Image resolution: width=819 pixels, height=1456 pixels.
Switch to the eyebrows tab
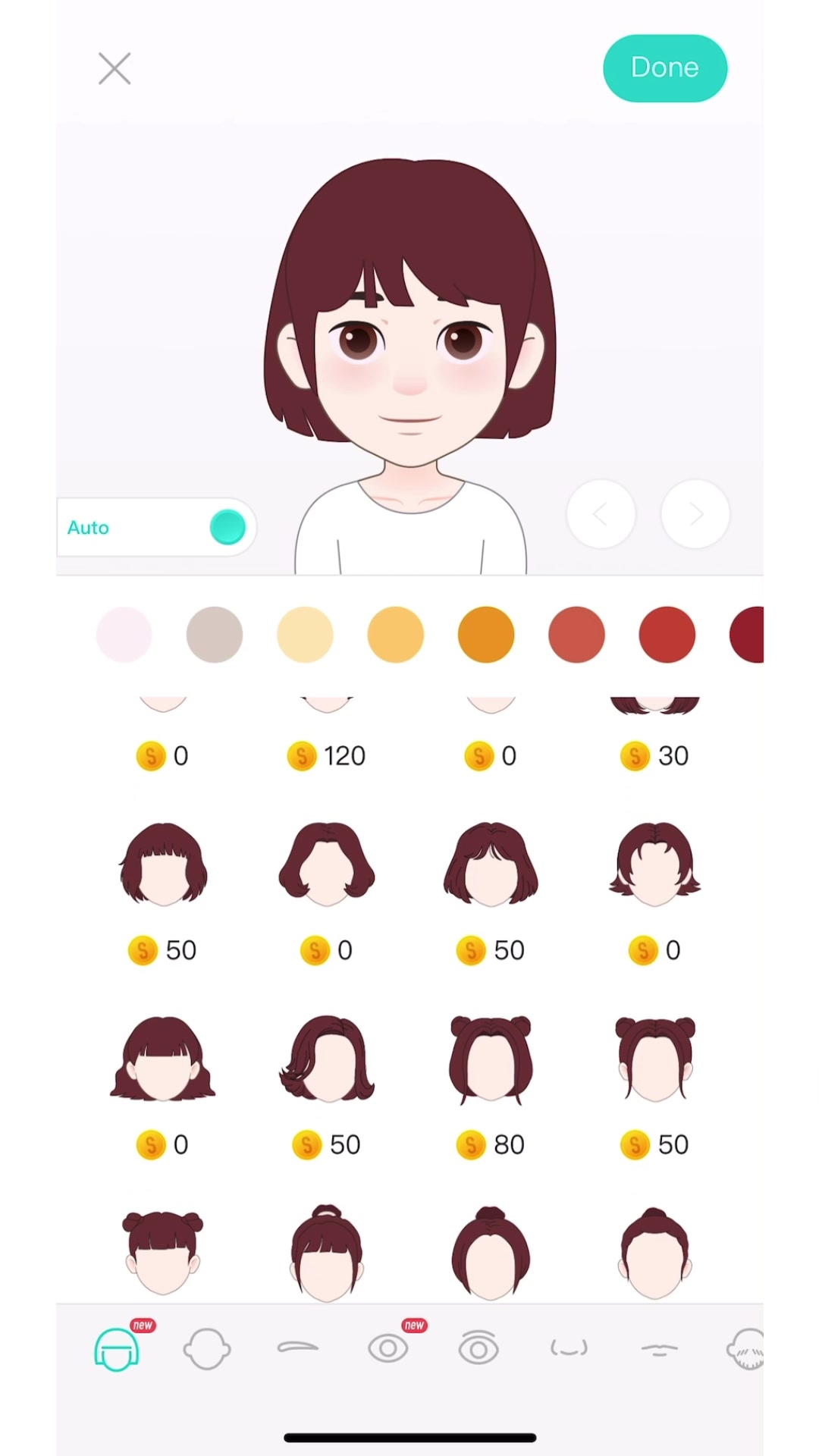297,1348
